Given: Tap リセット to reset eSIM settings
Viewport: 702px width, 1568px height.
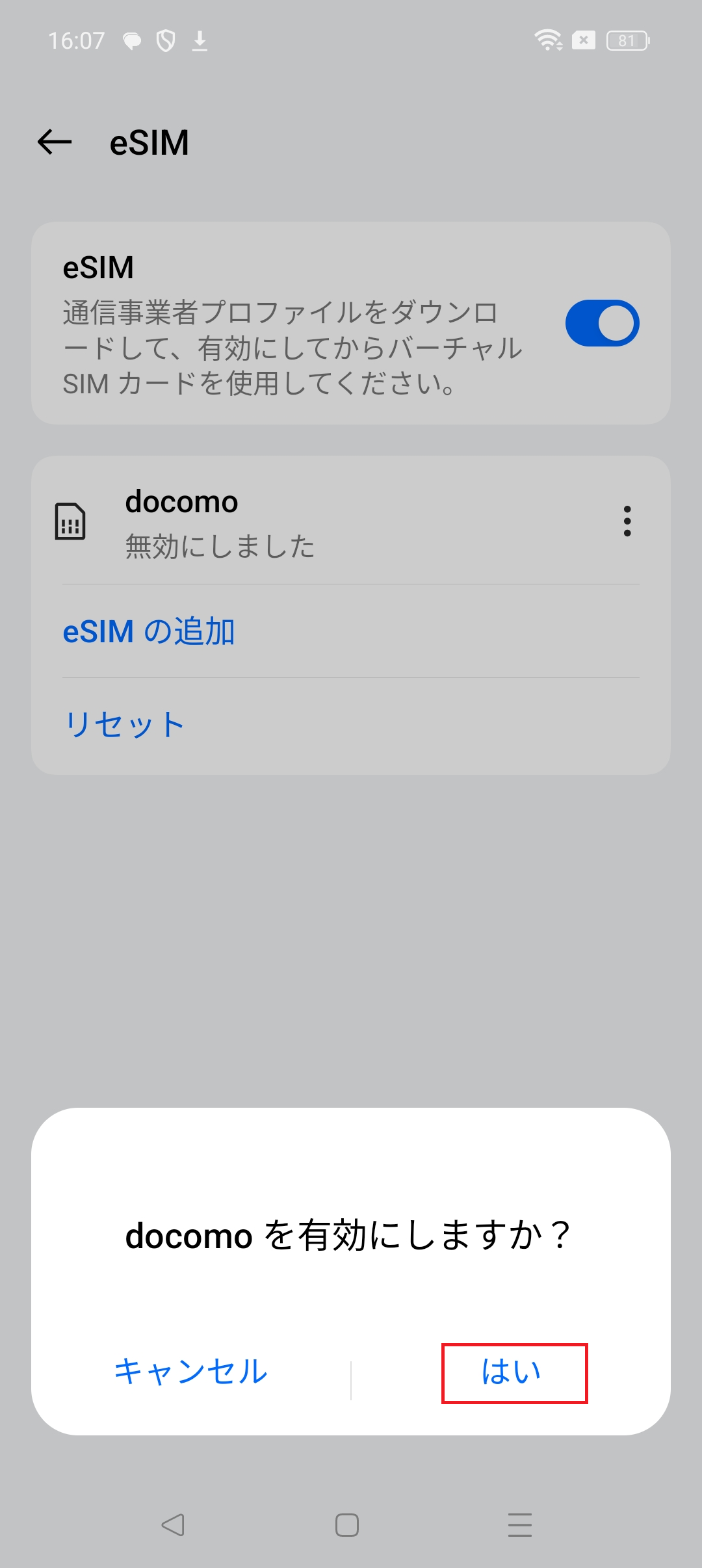Looking at the screenshot, I should (x=123, y=722).
